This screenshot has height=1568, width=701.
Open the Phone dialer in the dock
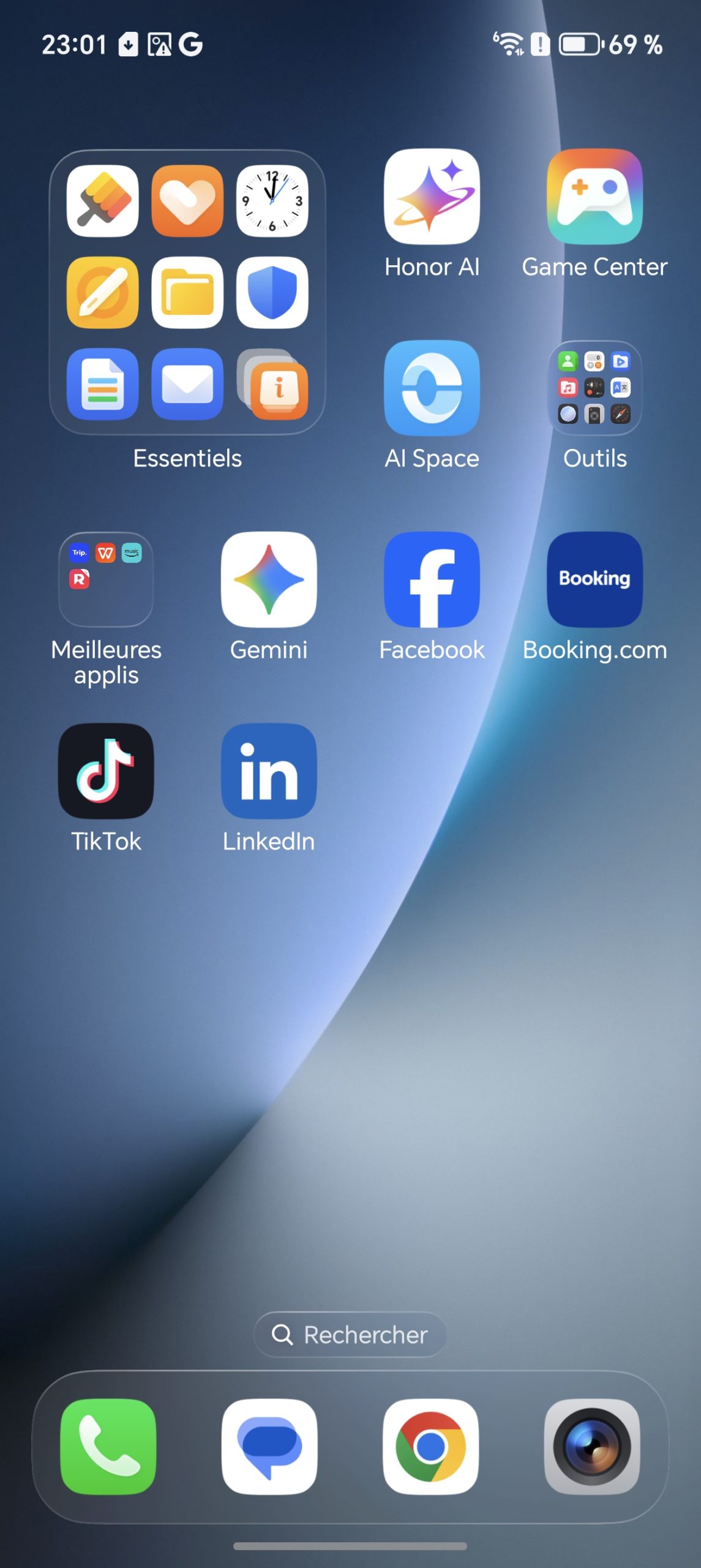tap(108, 1446)
